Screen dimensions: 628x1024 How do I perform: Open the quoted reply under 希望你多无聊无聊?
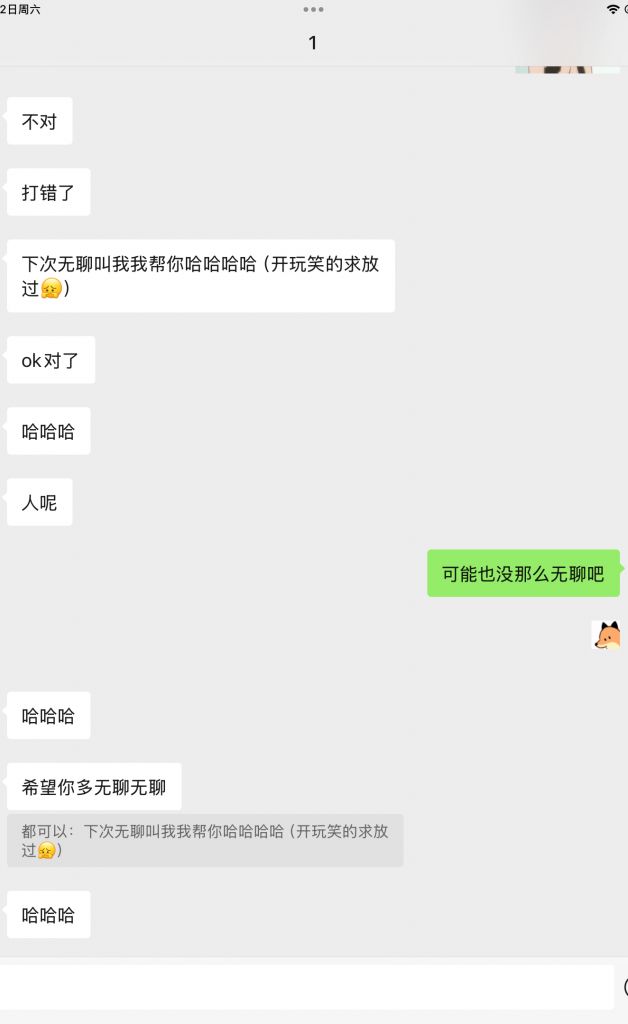(205, 840)
